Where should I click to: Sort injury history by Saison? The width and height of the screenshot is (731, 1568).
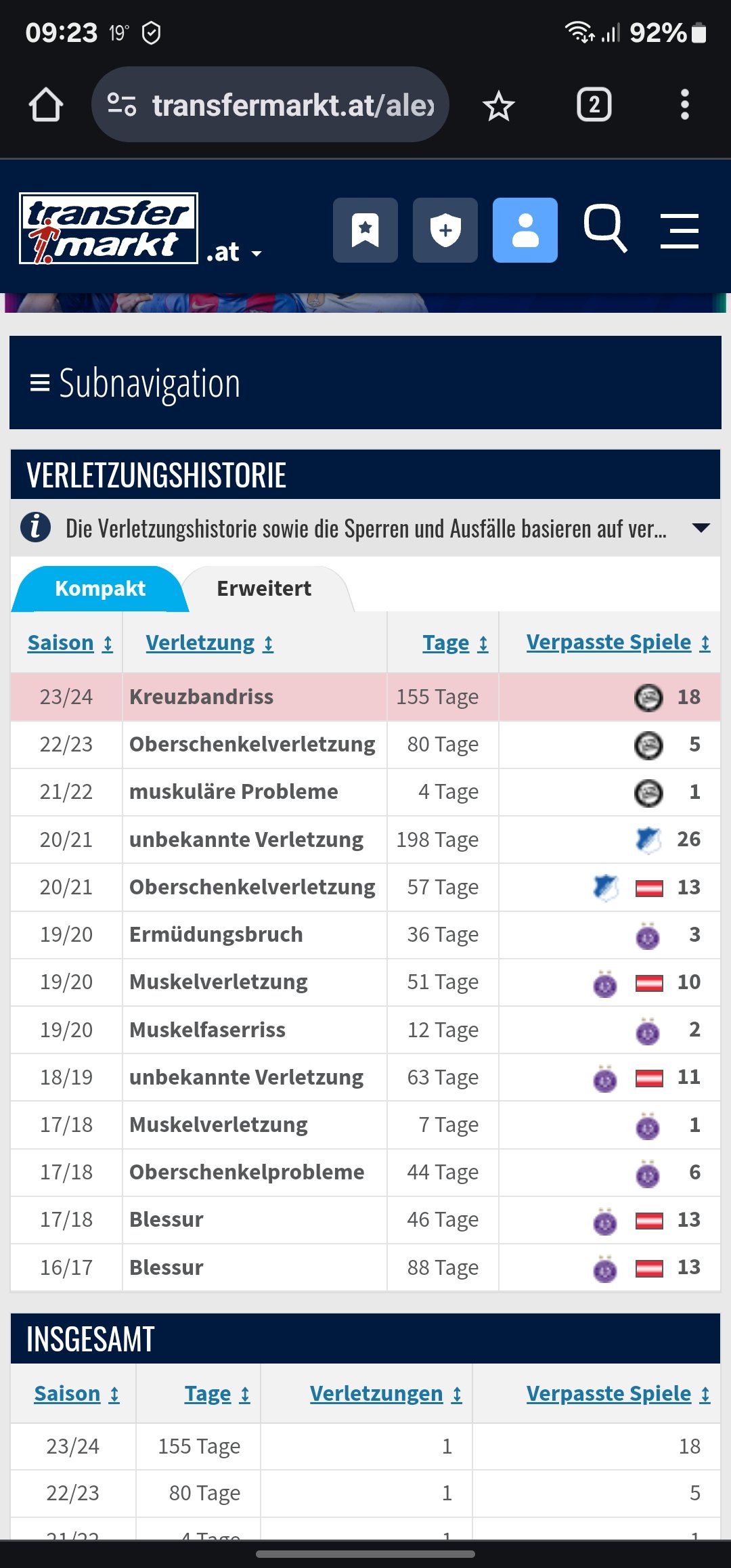click(x=70, y=643)
